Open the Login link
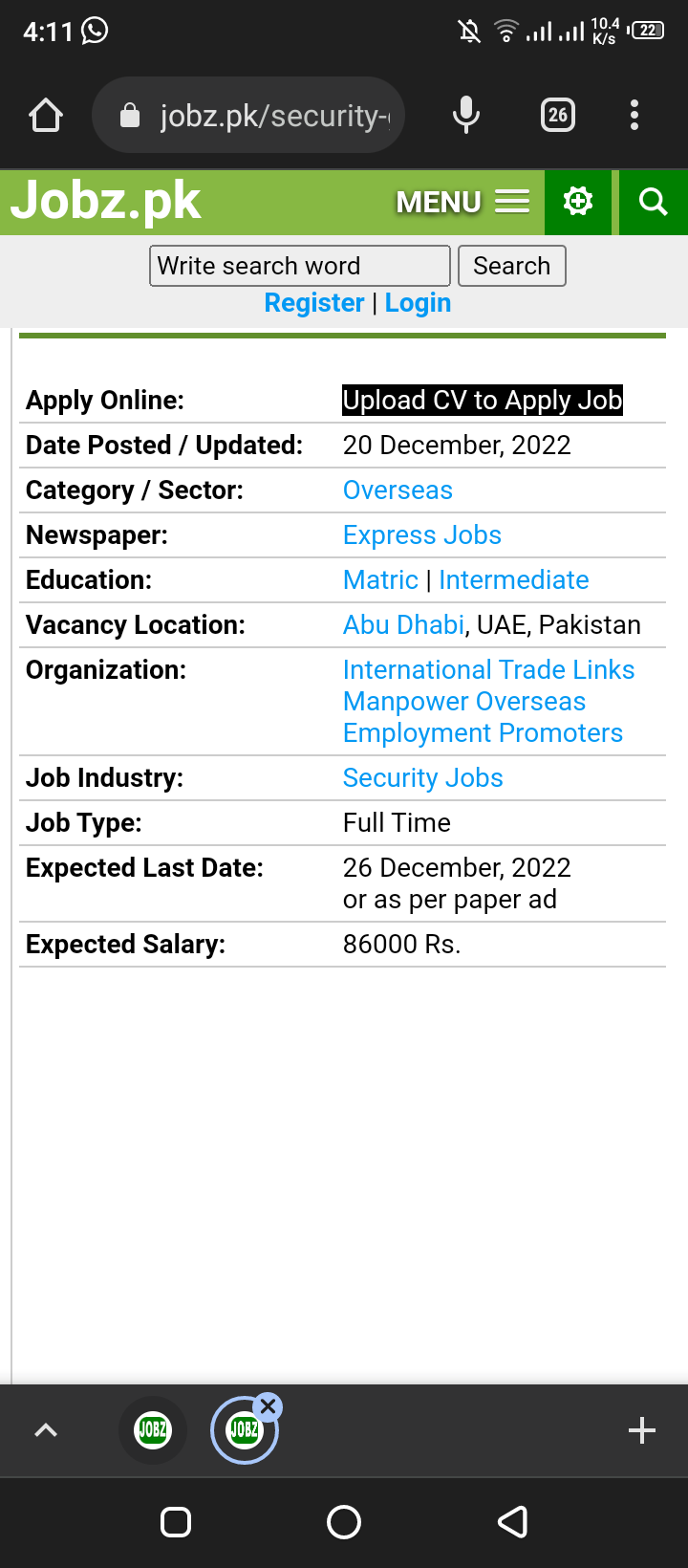This screenshot has width=688, height=1568. 418,303
